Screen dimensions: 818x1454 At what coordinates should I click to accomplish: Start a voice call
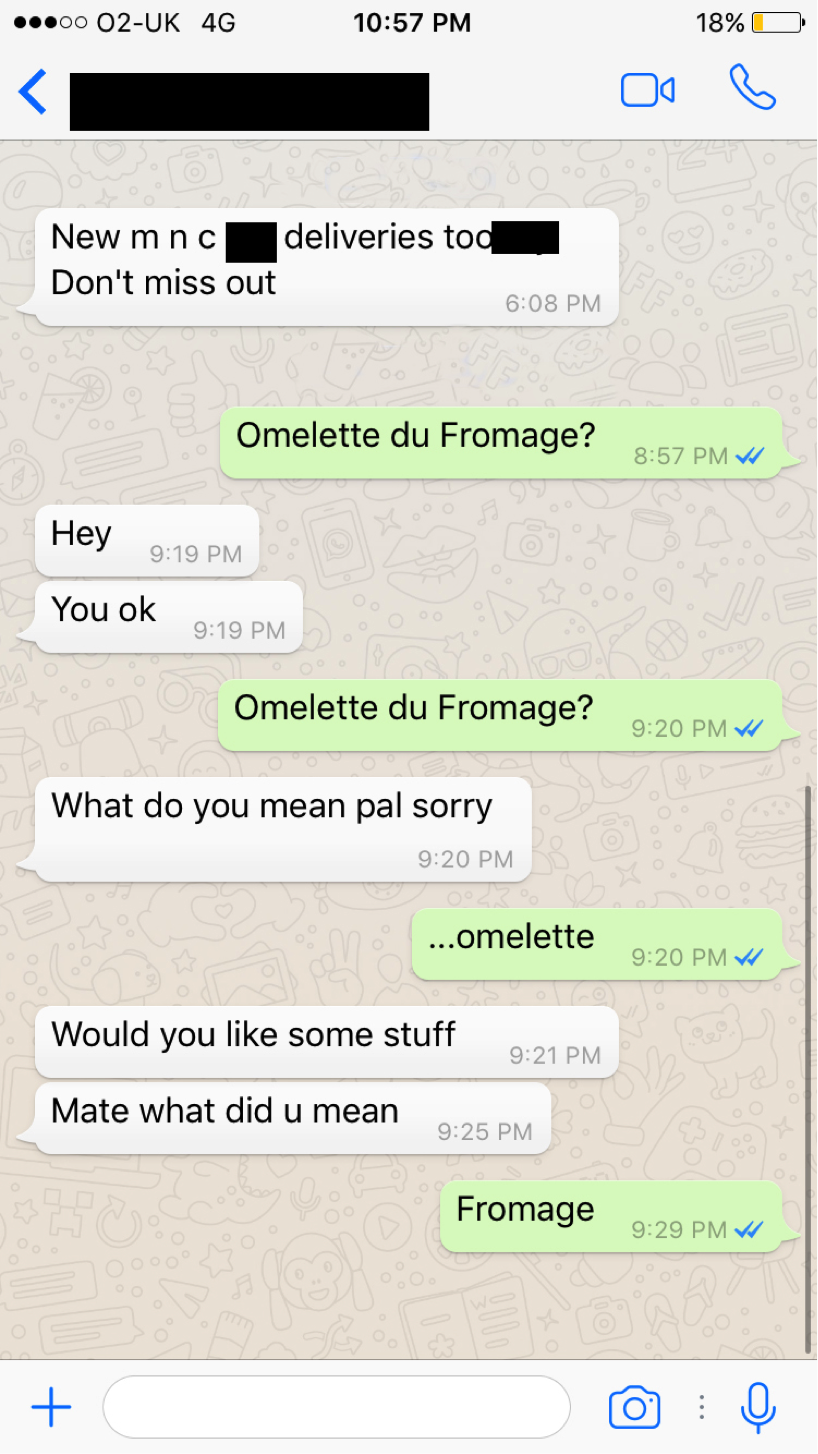tap(752, 88)
